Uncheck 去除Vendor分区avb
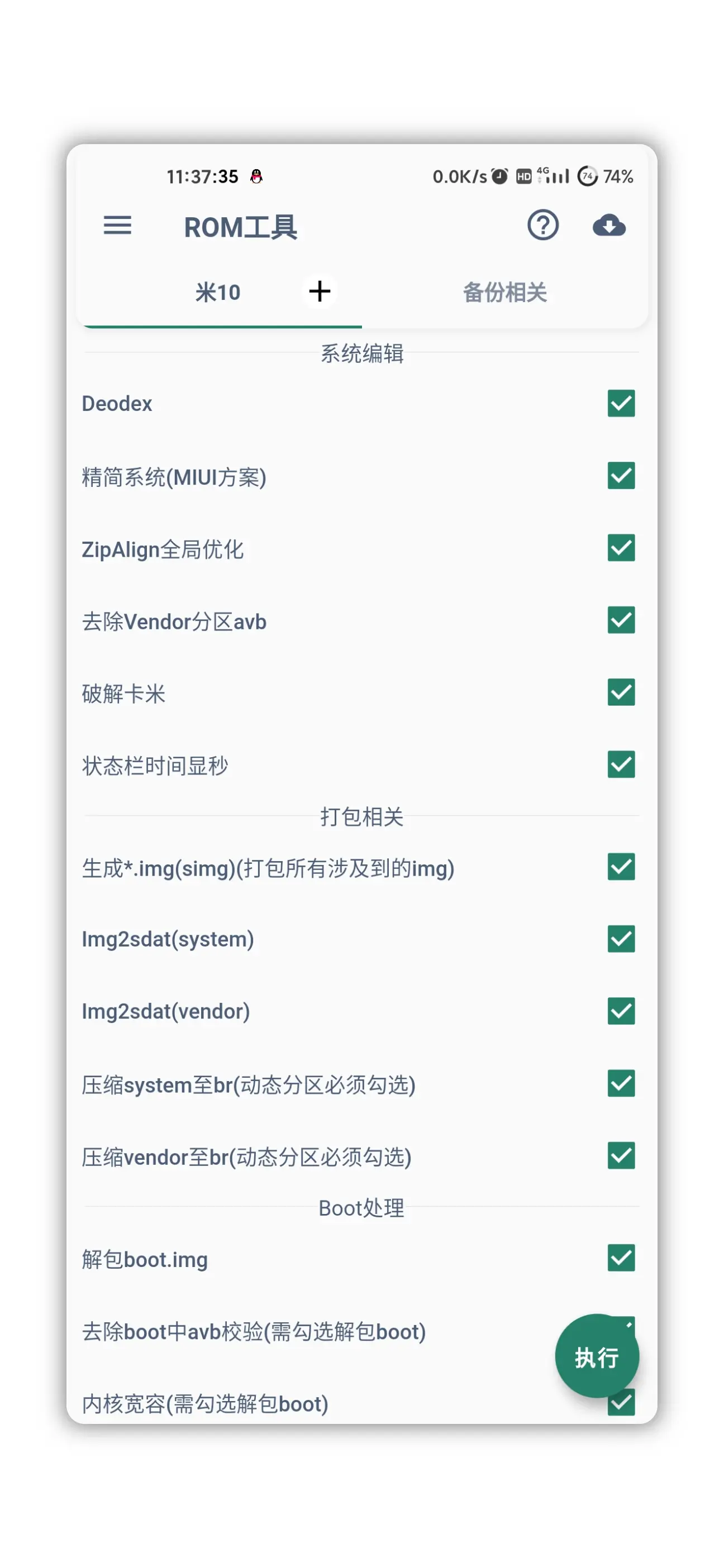The image size is (724, 1568). (x=621, y=620)
